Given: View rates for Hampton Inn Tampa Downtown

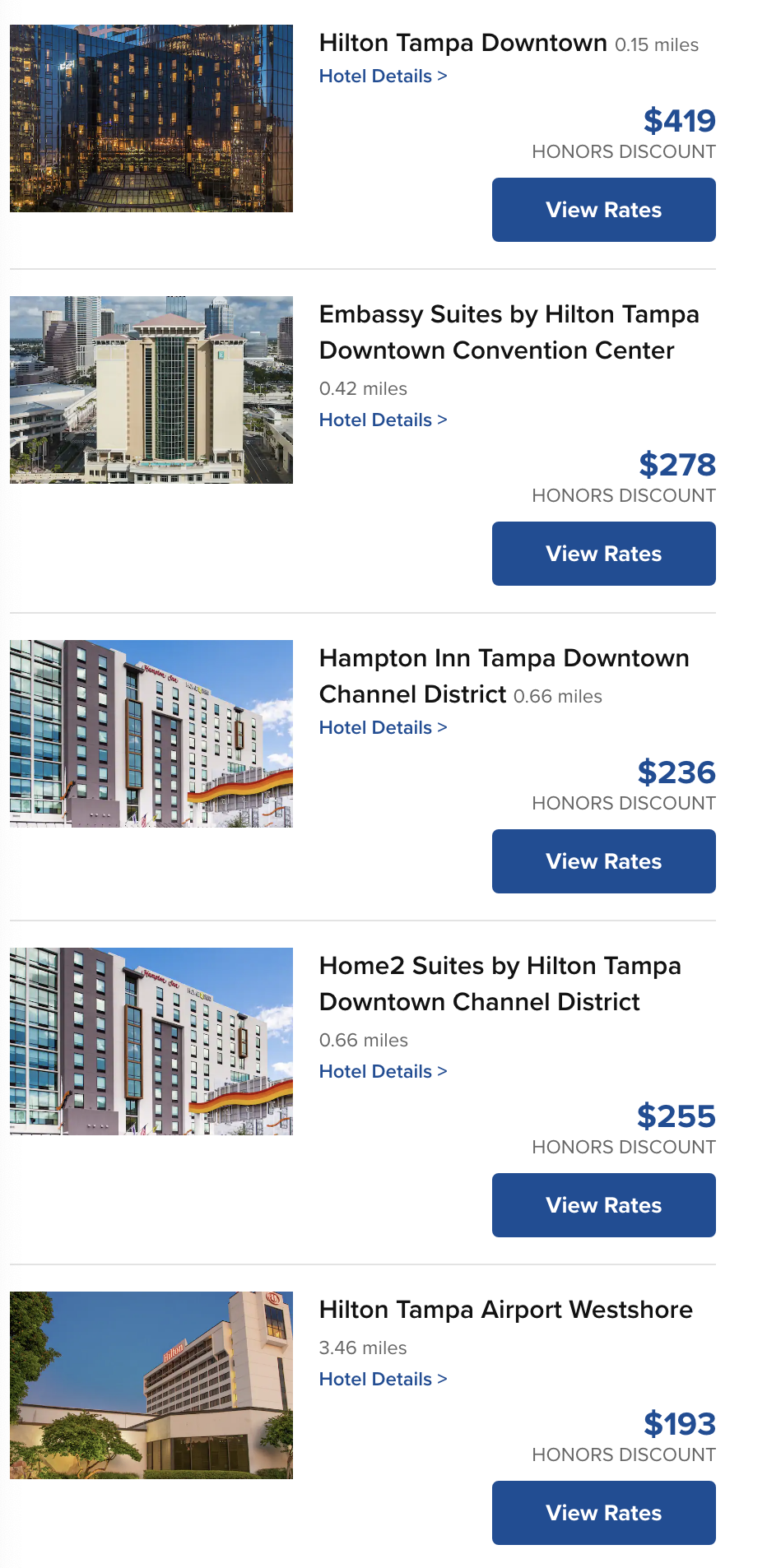Looking at the screenshot, I should click(x=603, y=861).
